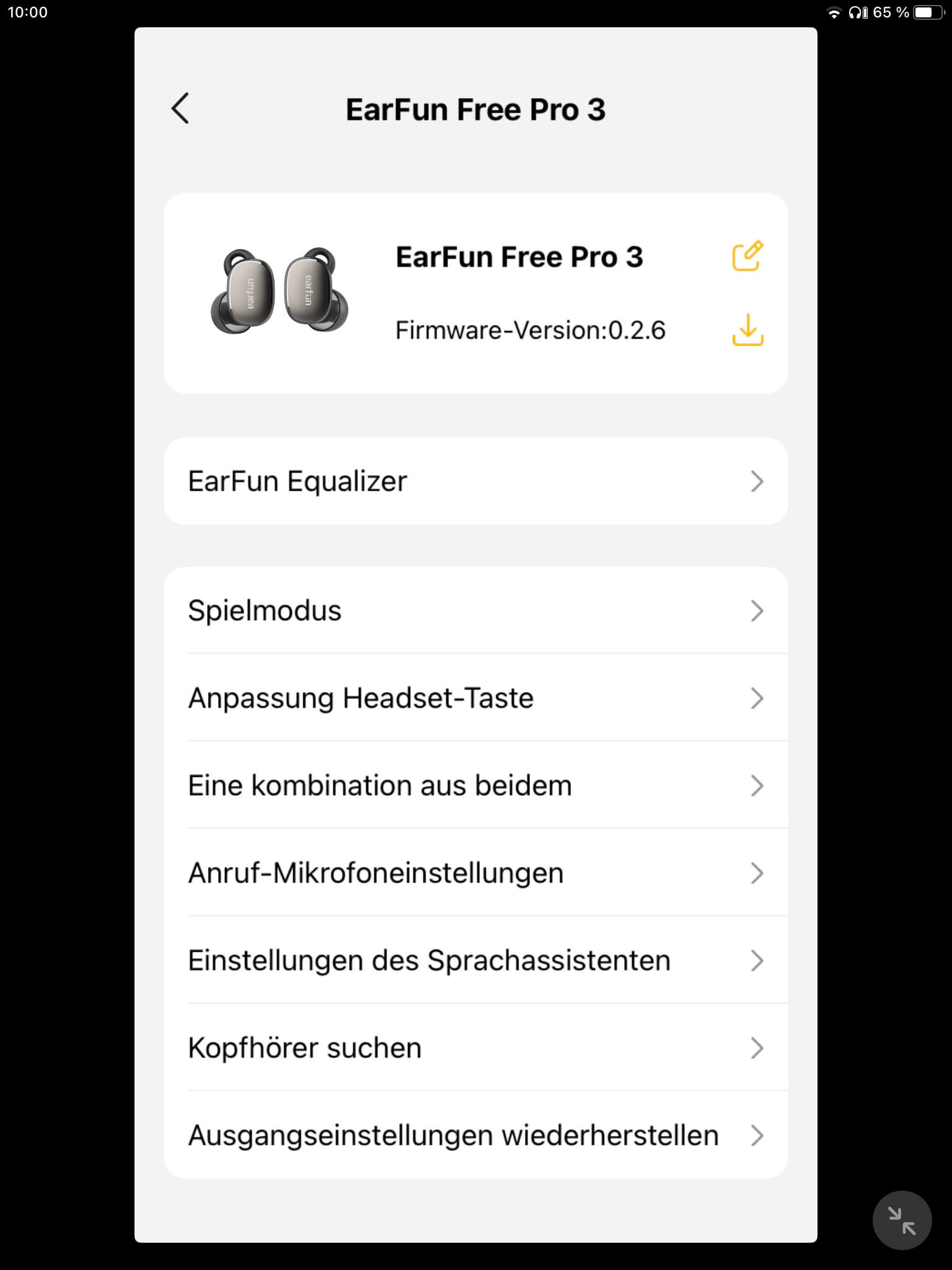Edit the EarFun Free Pro 3 device name
Image resolution: width=952 pixels, height=1270 pixels.
point(747,256)
